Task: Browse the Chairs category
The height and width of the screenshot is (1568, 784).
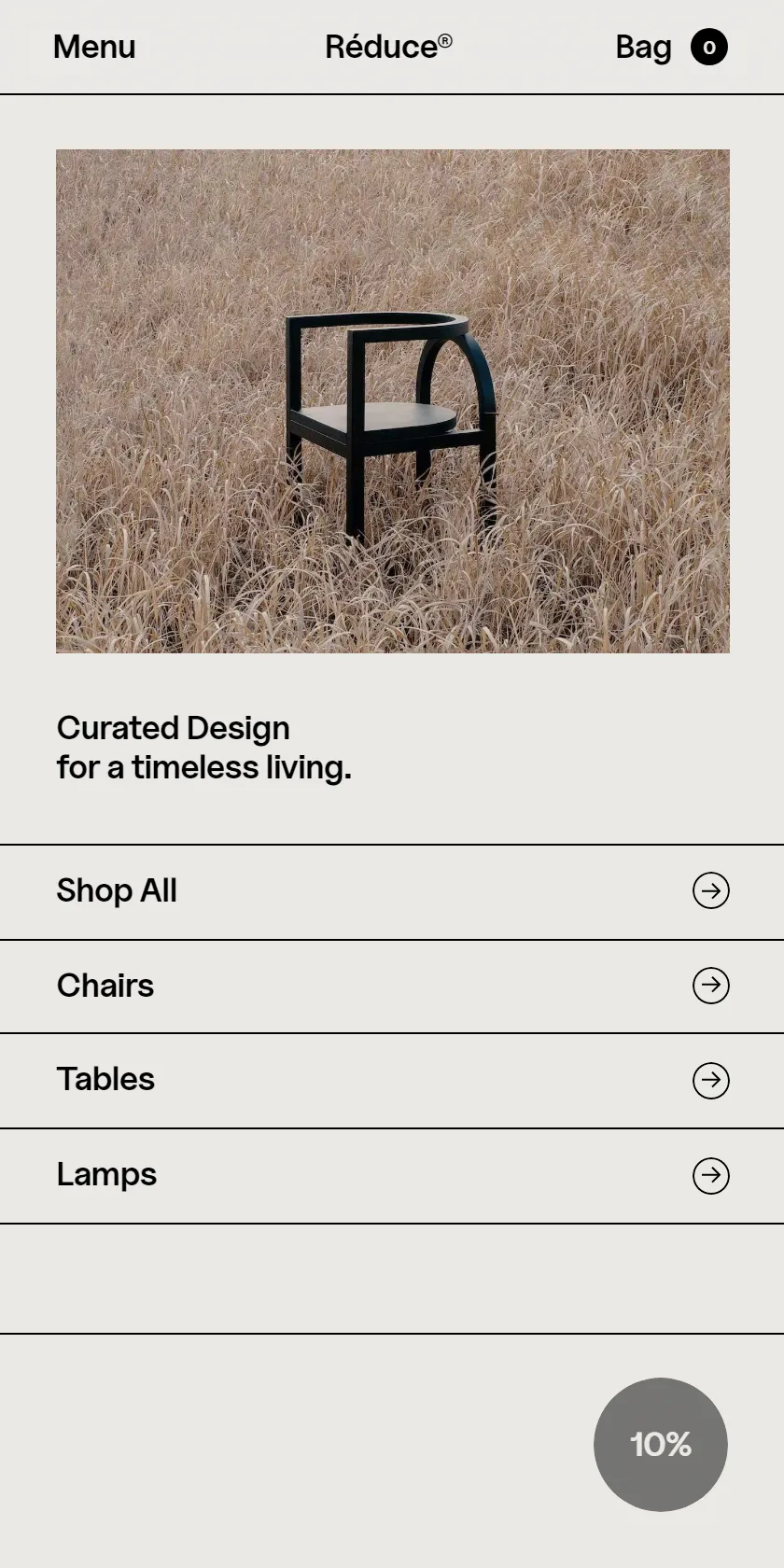Action: 392,987
